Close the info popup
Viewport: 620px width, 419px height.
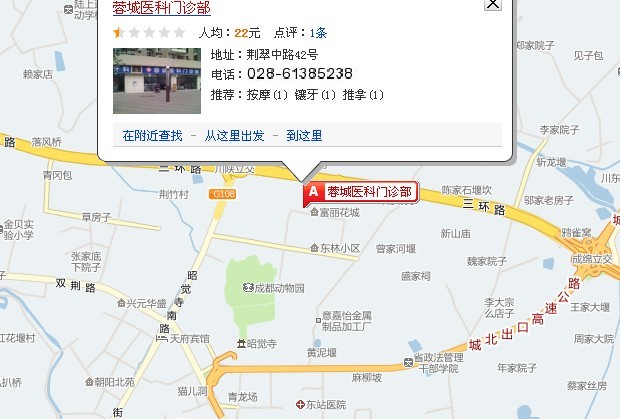click(492, 4)
